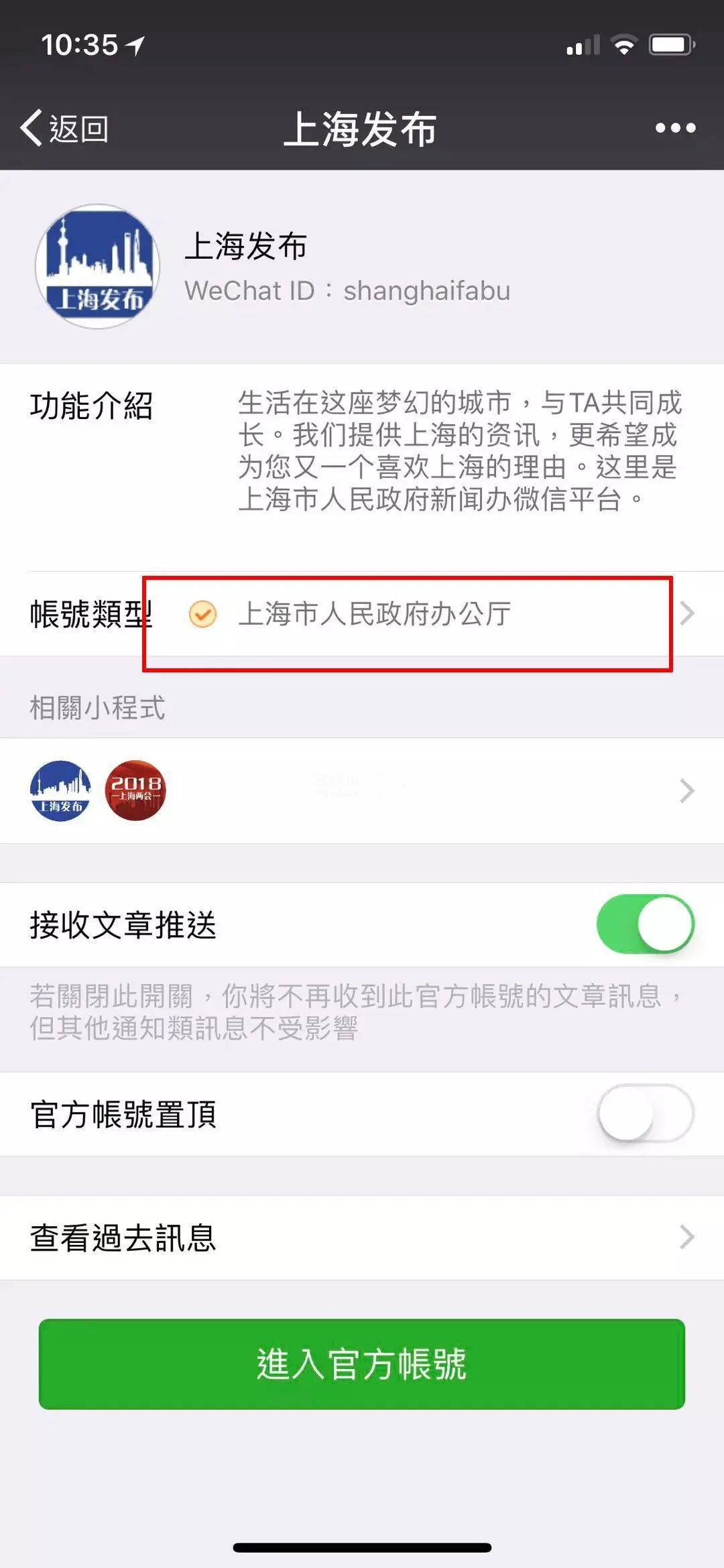Open the 上海发布 profile avatar
Image resolution: width=724 pixels, height=1568 pixels.
(98, 267)
